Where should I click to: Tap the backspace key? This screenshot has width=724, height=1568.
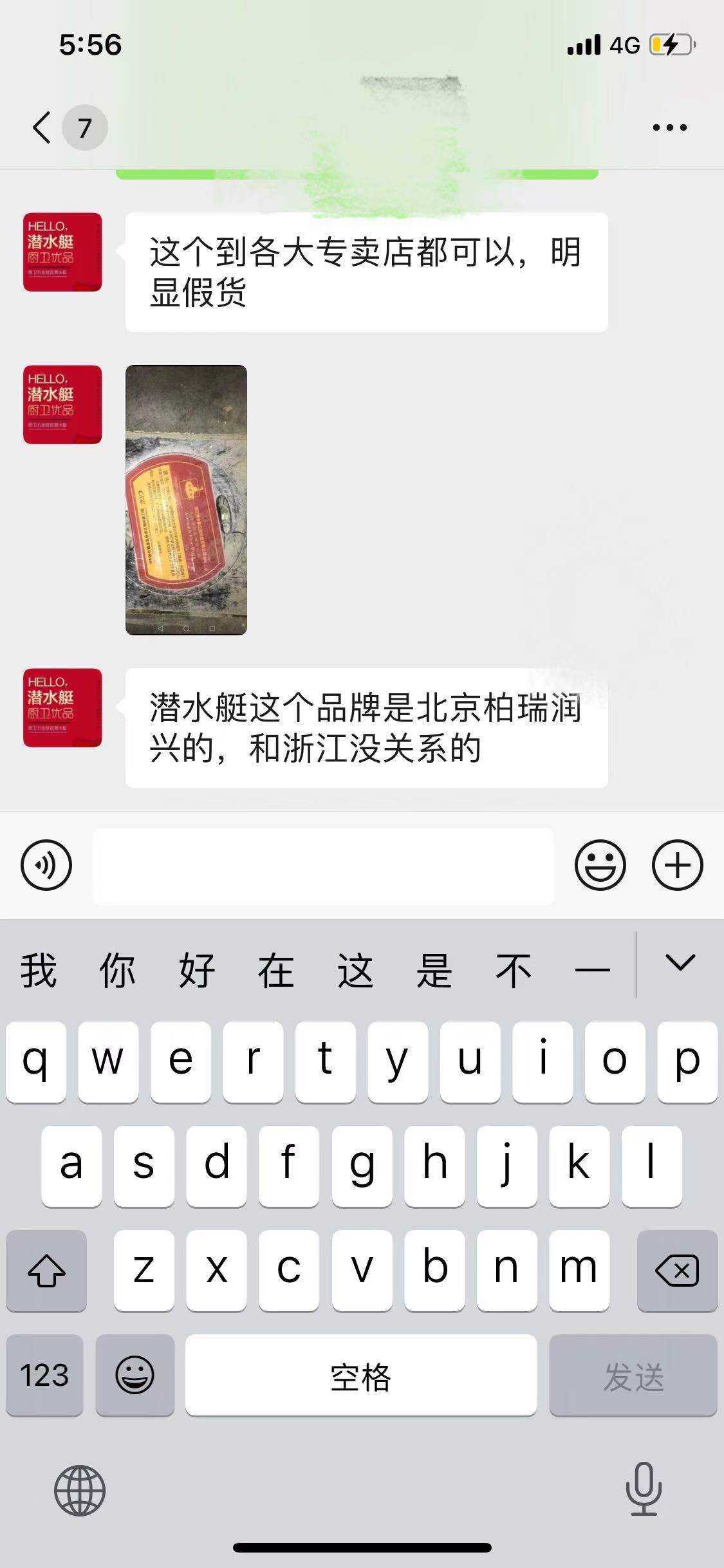tap(677, 1271)
